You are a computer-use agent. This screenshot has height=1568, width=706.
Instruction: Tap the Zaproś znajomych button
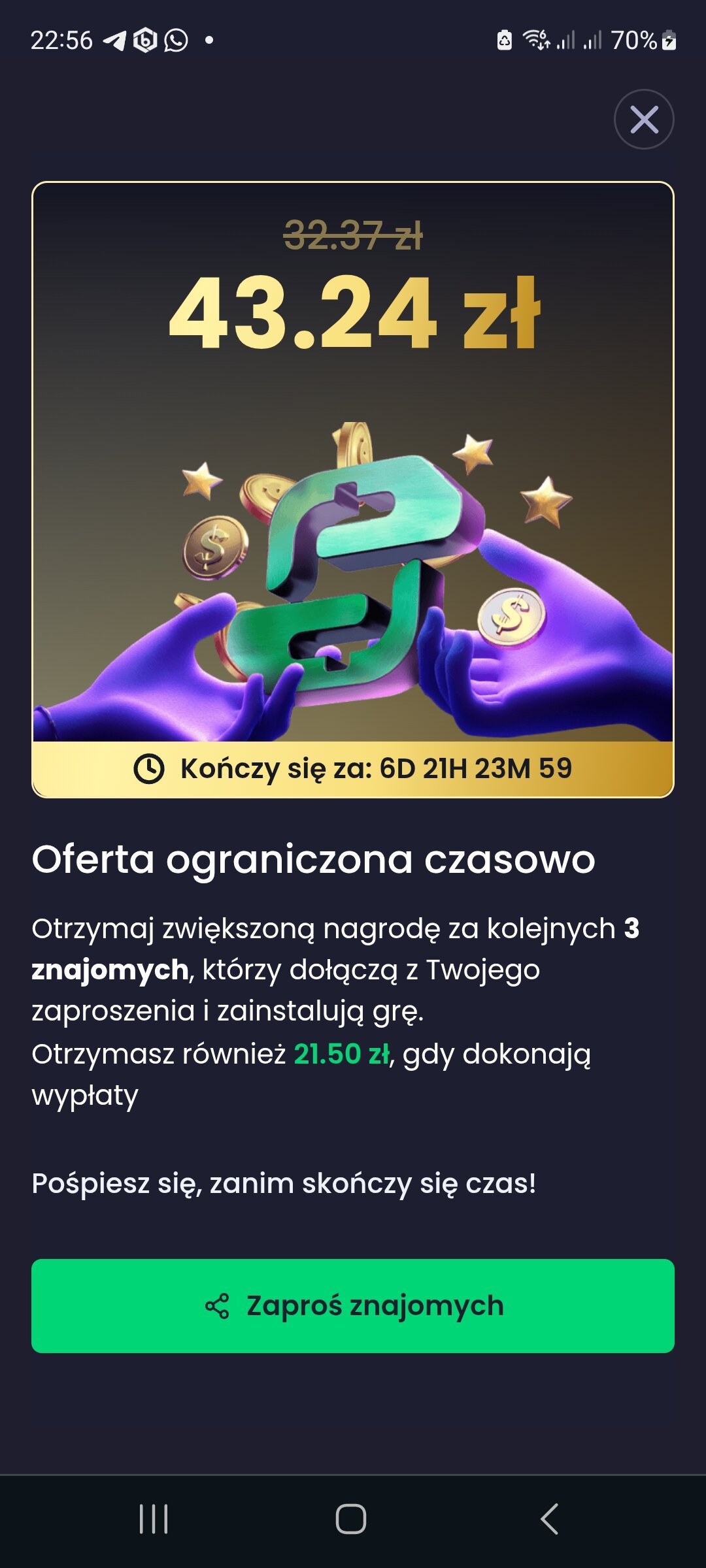click(353, 1305)
